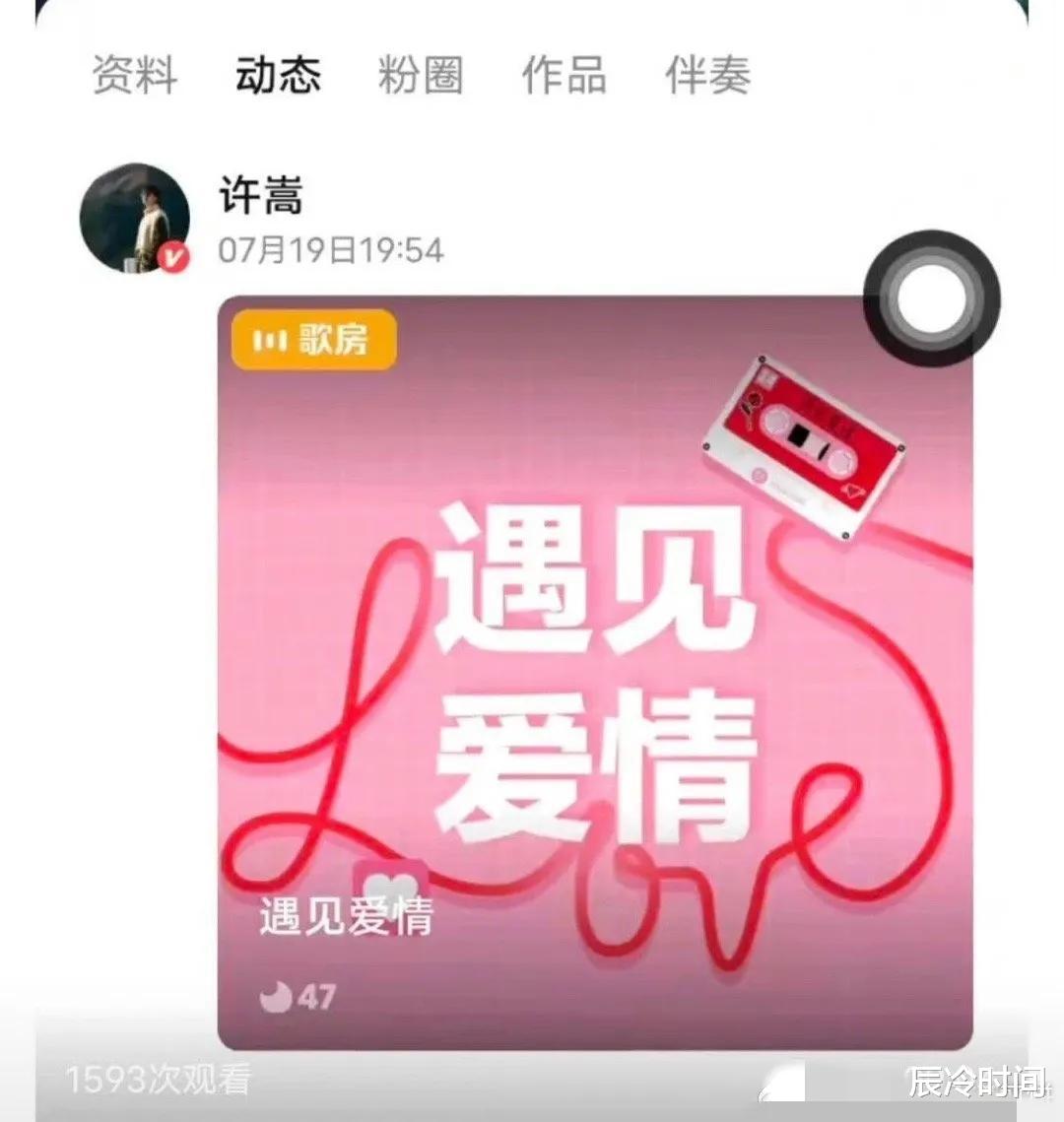
Task: Stay on the 动态 tab by clicking it
Action: [279, 76]
